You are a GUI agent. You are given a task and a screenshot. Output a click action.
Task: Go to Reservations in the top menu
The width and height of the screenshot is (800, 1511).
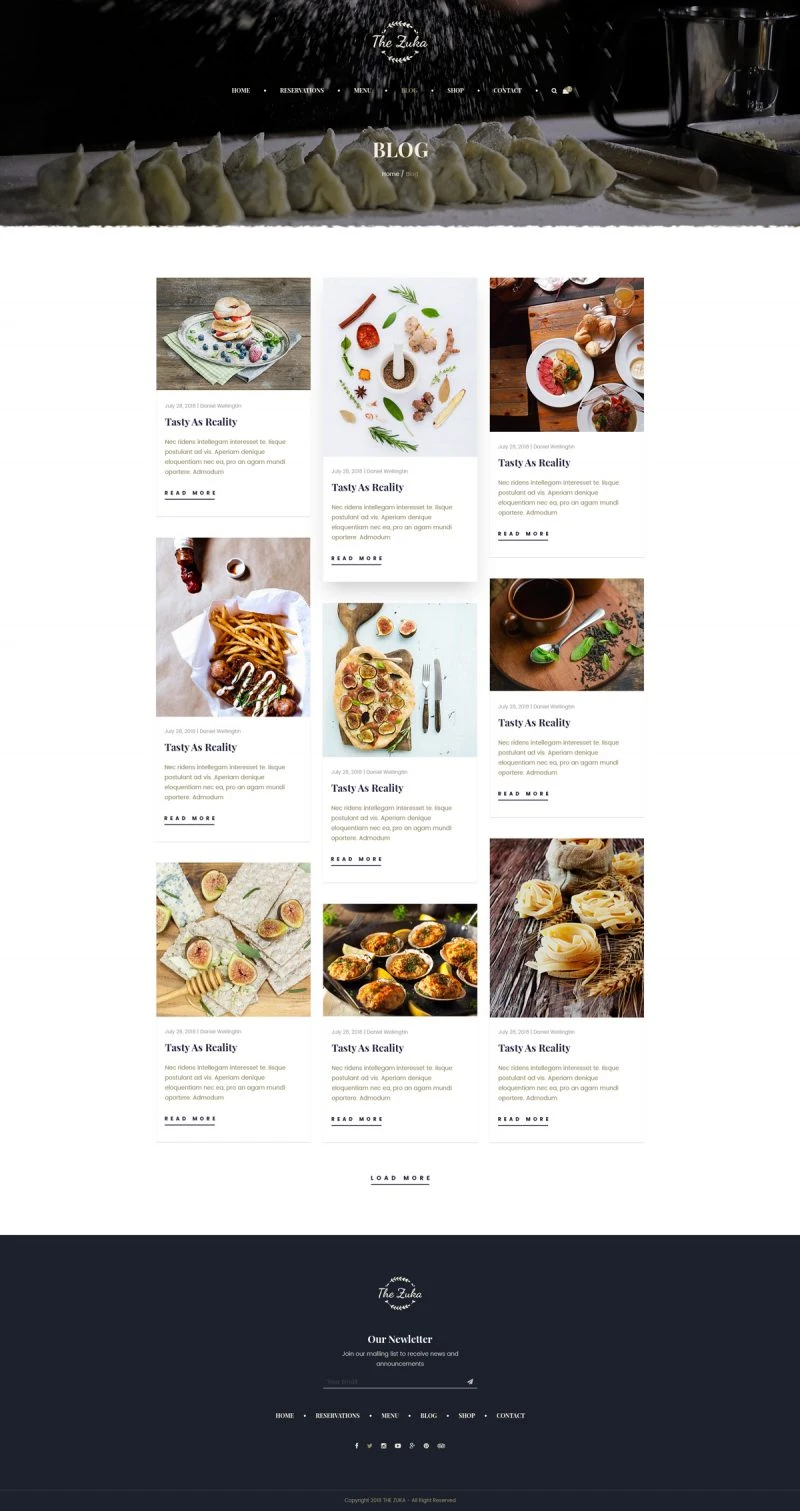[302, 91]
